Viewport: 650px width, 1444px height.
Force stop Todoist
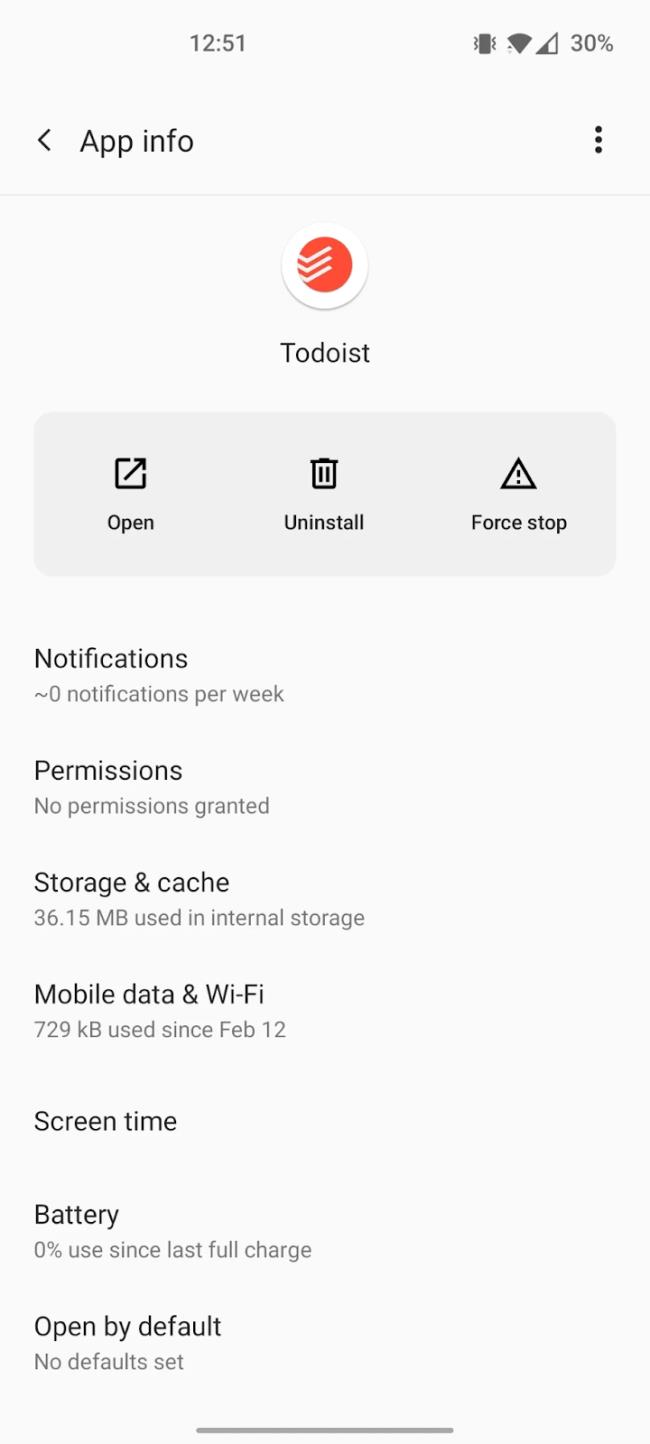pyautogui.click(x=518, y=495)
